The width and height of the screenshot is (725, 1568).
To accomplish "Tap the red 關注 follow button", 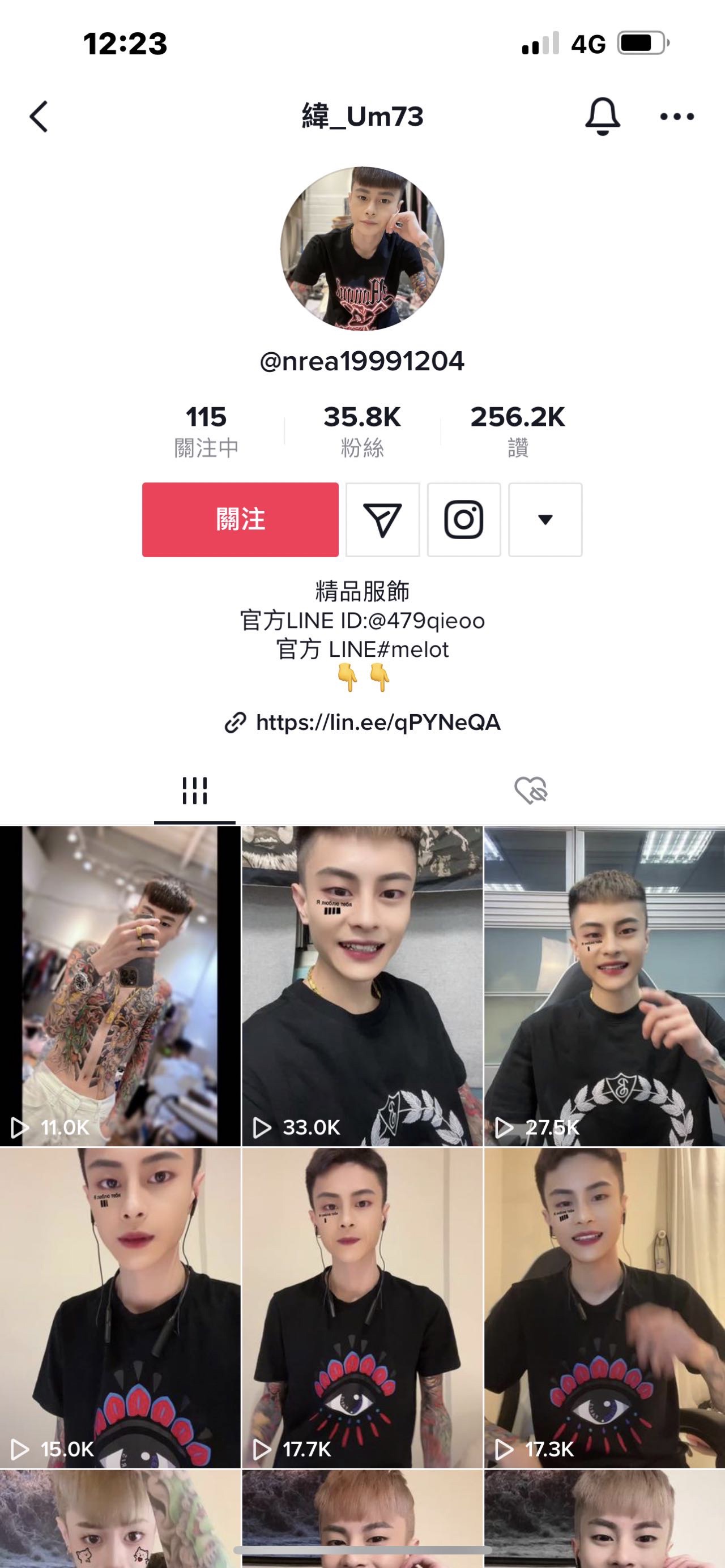I will [241, 519].
